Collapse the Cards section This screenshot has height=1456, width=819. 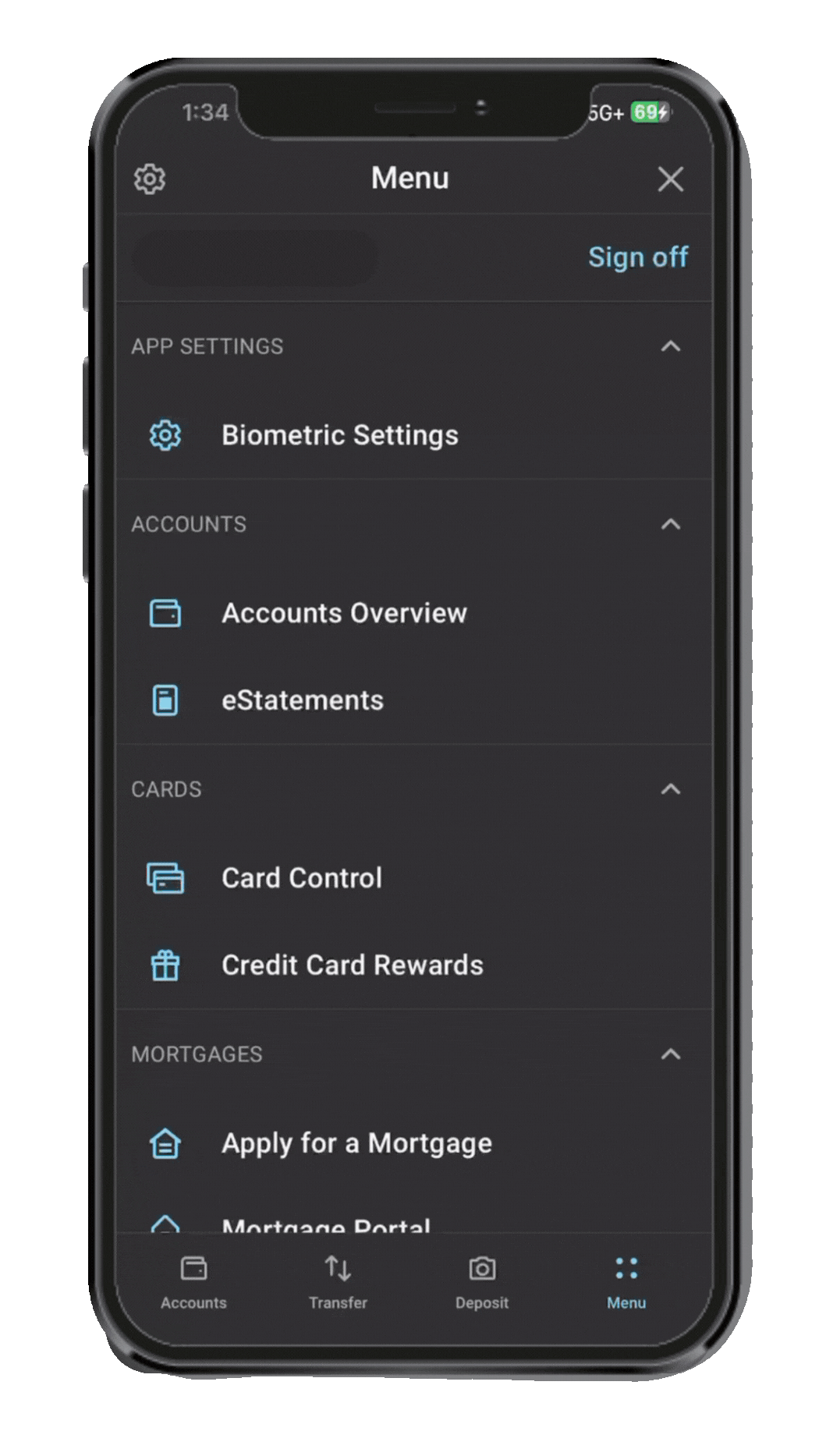tap(671, 789)
